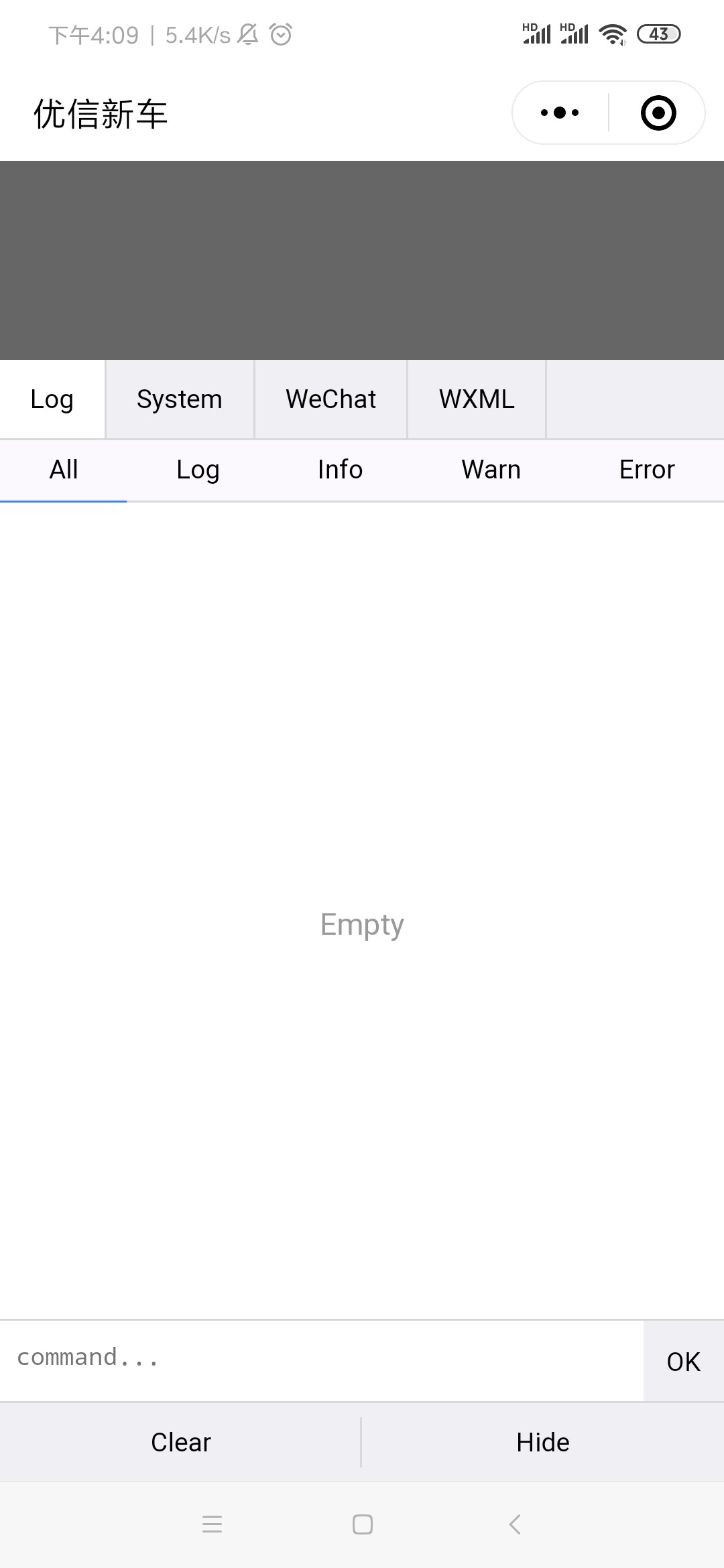
Task: Go to the system home screen
Action: click(363, 1524)
